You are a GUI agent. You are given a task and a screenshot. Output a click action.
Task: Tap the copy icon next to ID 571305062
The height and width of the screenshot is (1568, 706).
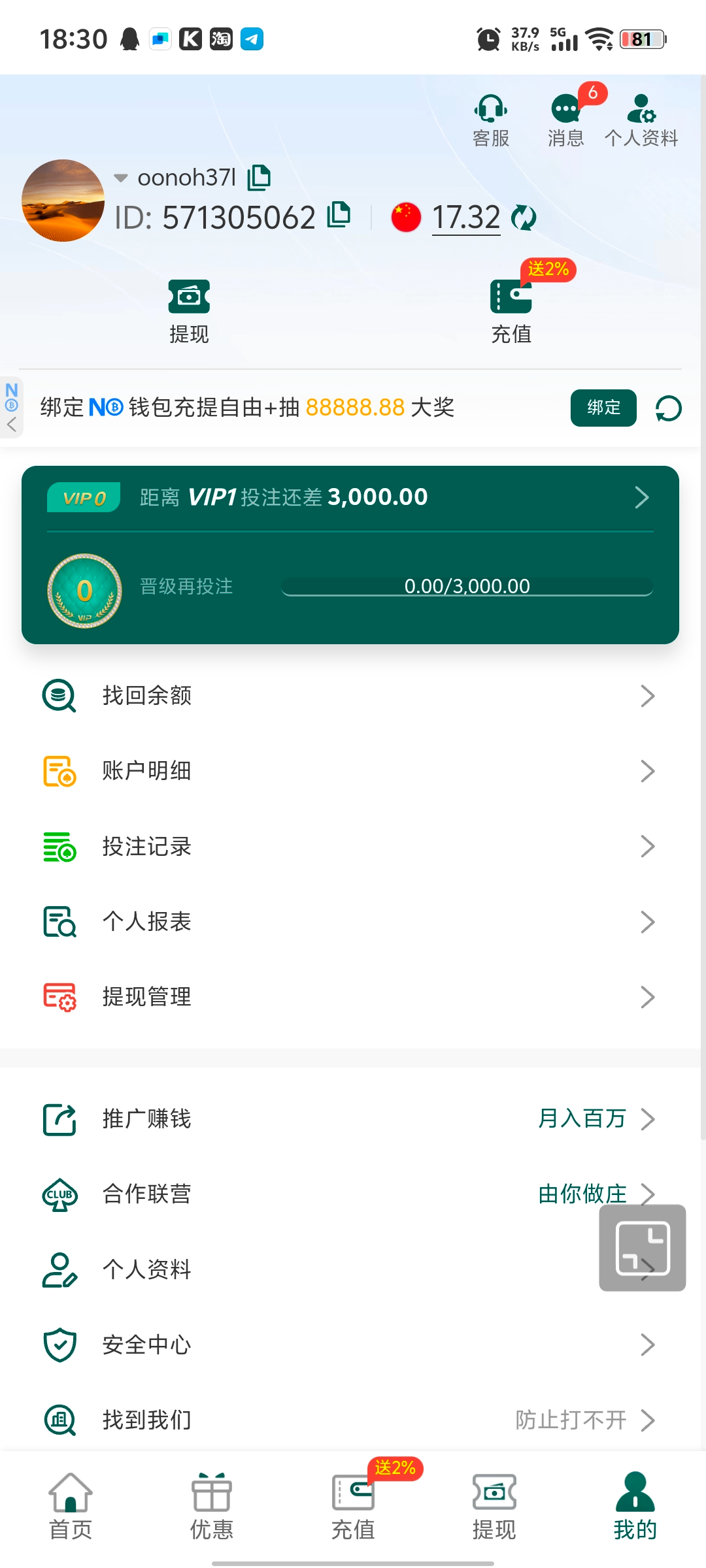[x=339, y=216]
